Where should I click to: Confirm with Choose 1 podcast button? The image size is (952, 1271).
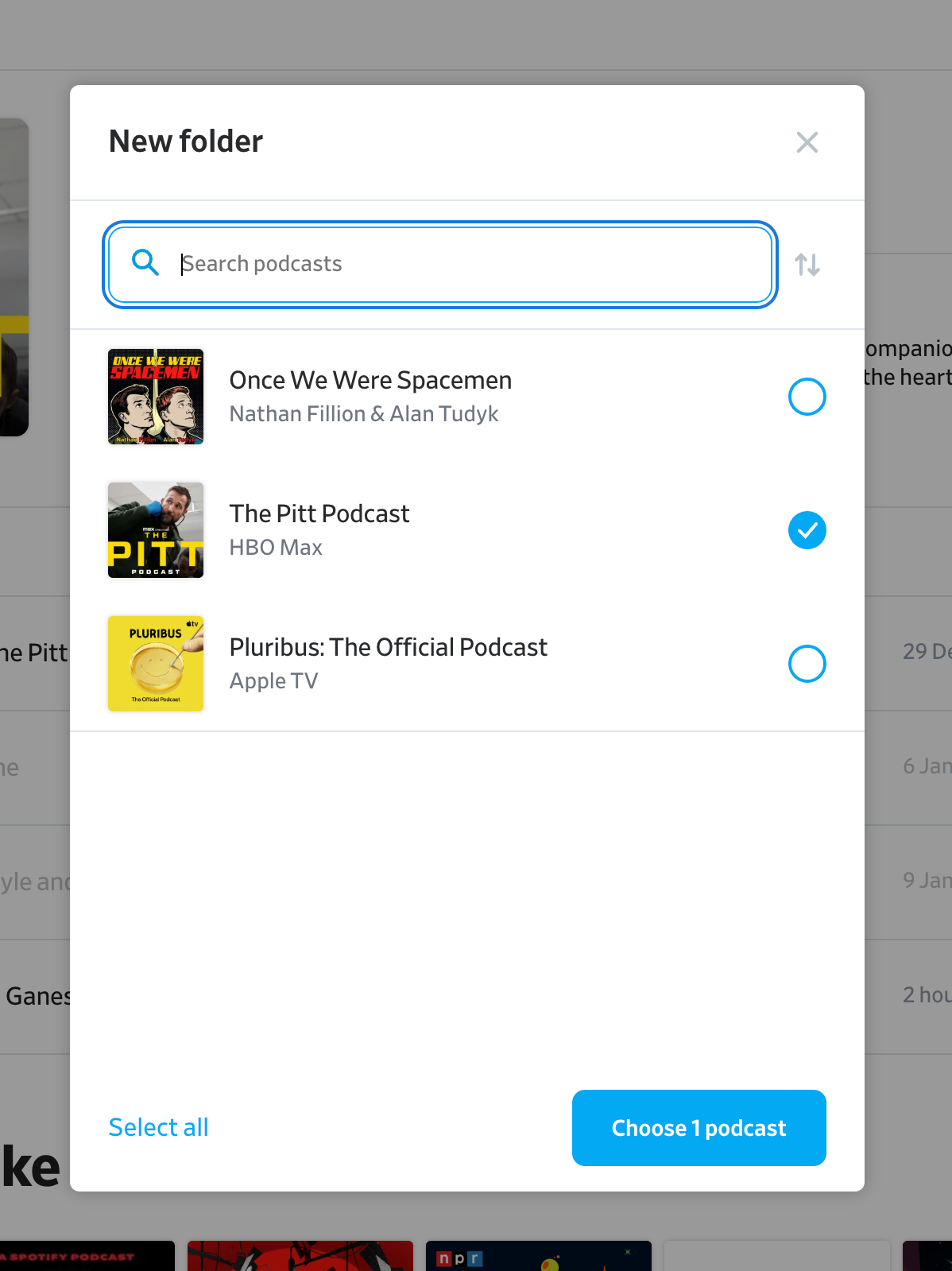699,1127
